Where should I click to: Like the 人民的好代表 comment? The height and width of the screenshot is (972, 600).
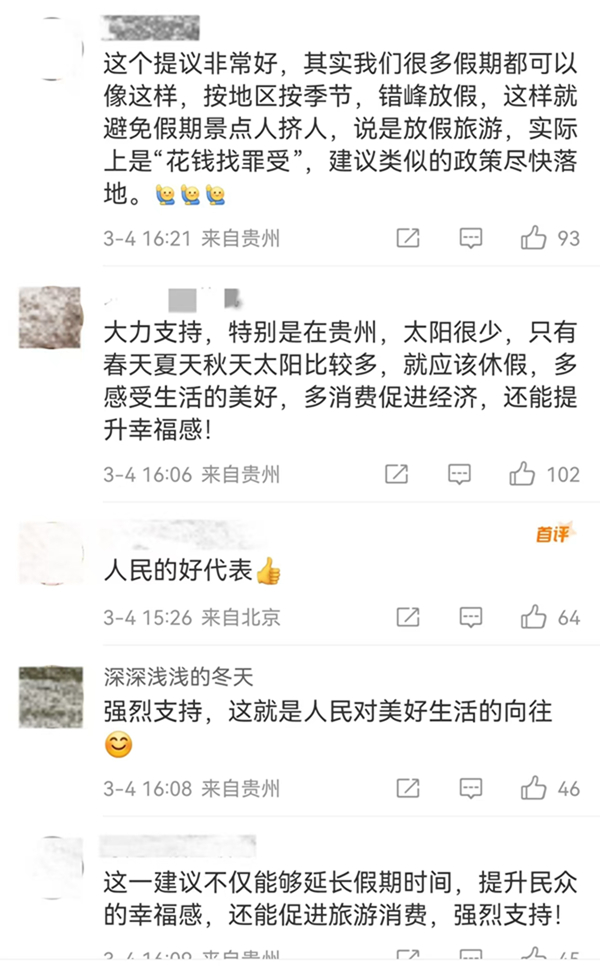[x=534, y=617]
